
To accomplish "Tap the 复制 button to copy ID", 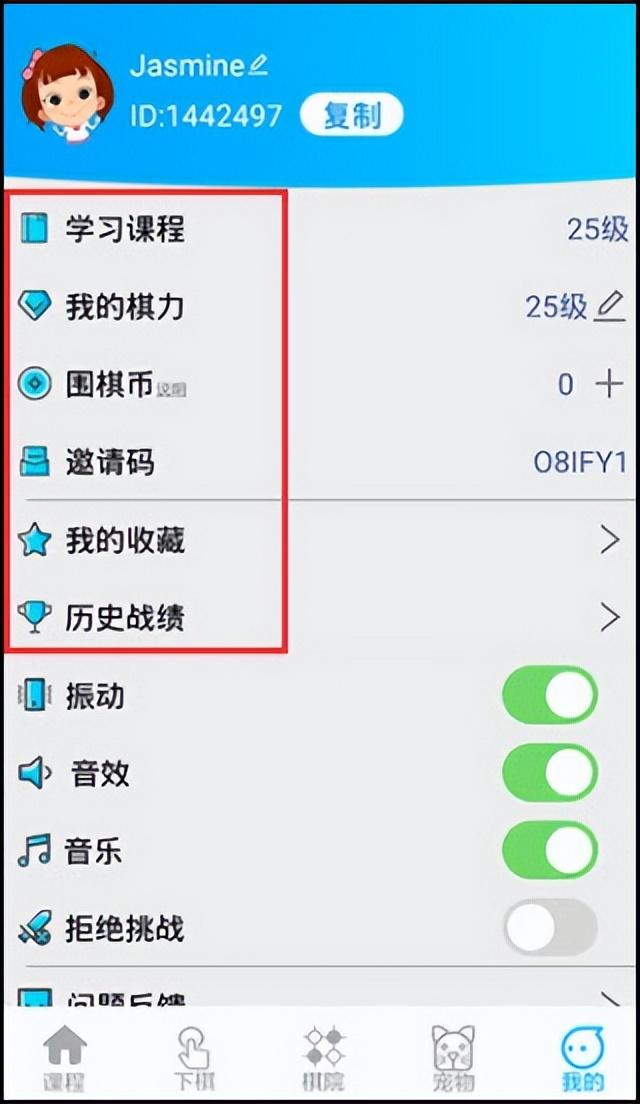I will 351,116.
